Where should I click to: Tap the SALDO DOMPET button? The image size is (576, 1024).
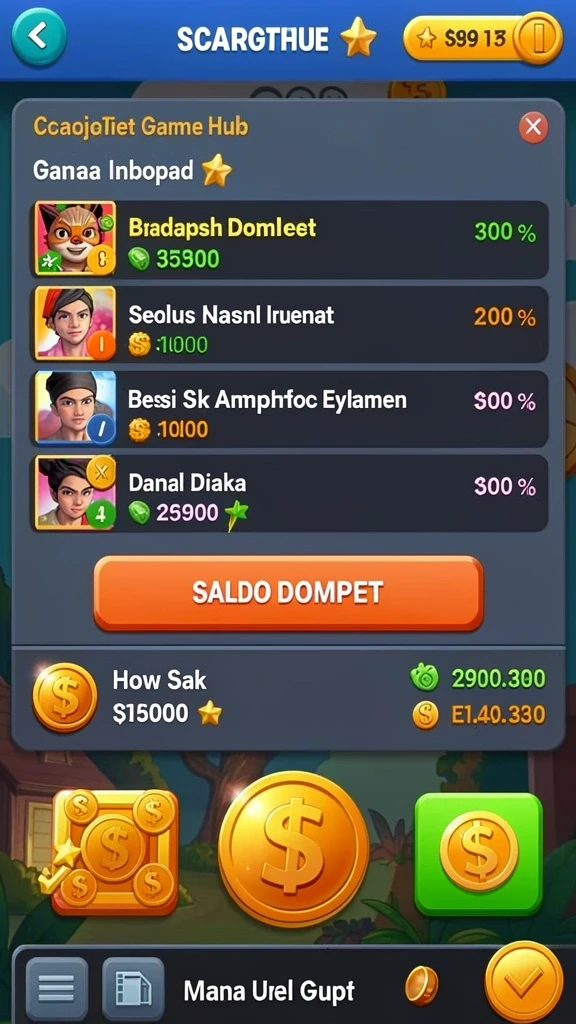[289, 593]
